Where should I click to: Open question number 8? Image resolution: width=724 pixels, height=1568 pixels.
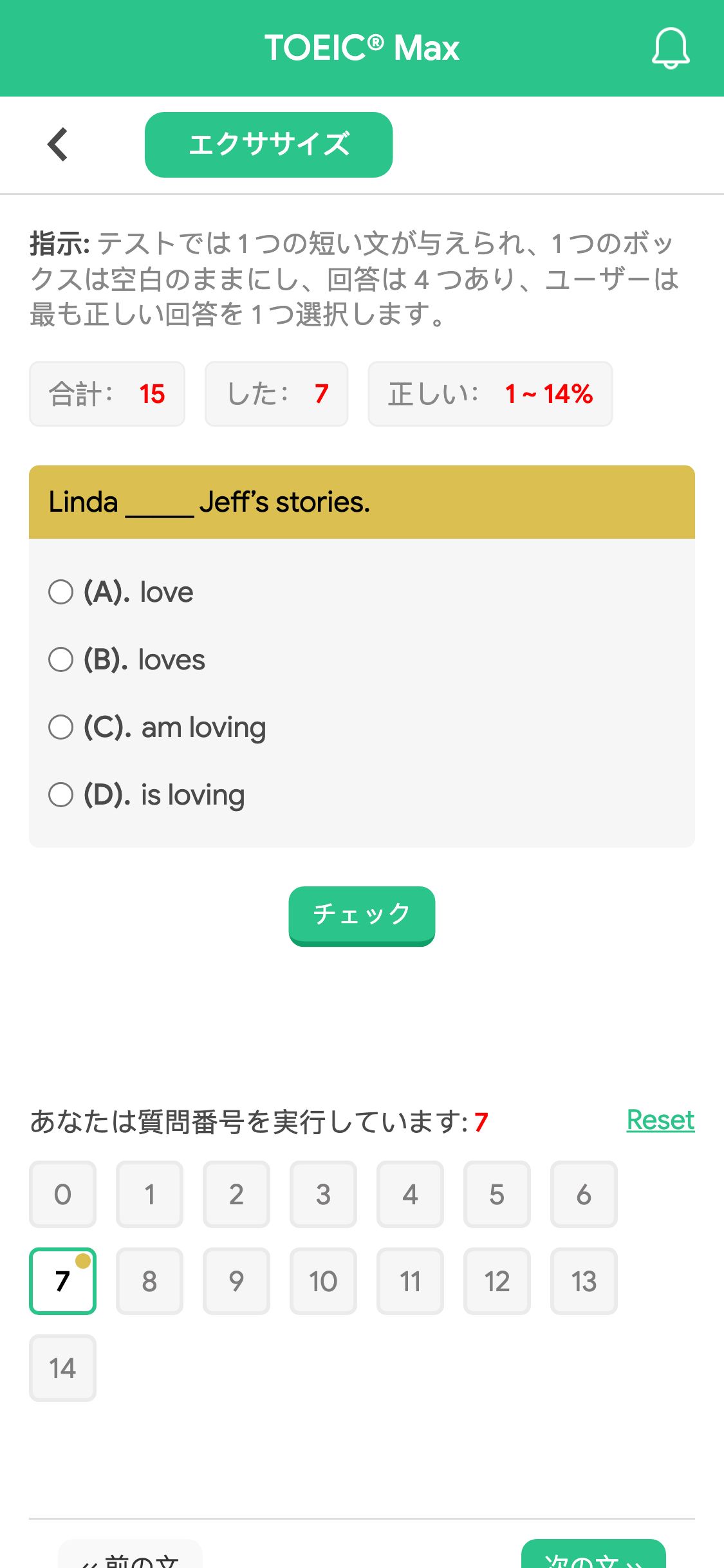[x=149, y=1281]
